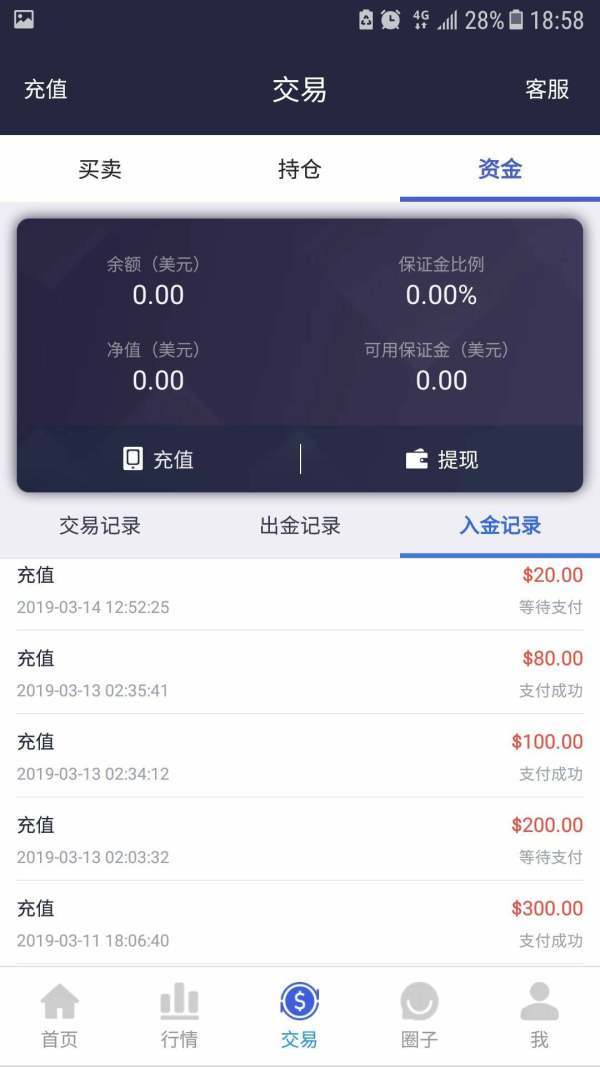
Task: Tap the 充值 button in balance card
Action: pos(159,459)
